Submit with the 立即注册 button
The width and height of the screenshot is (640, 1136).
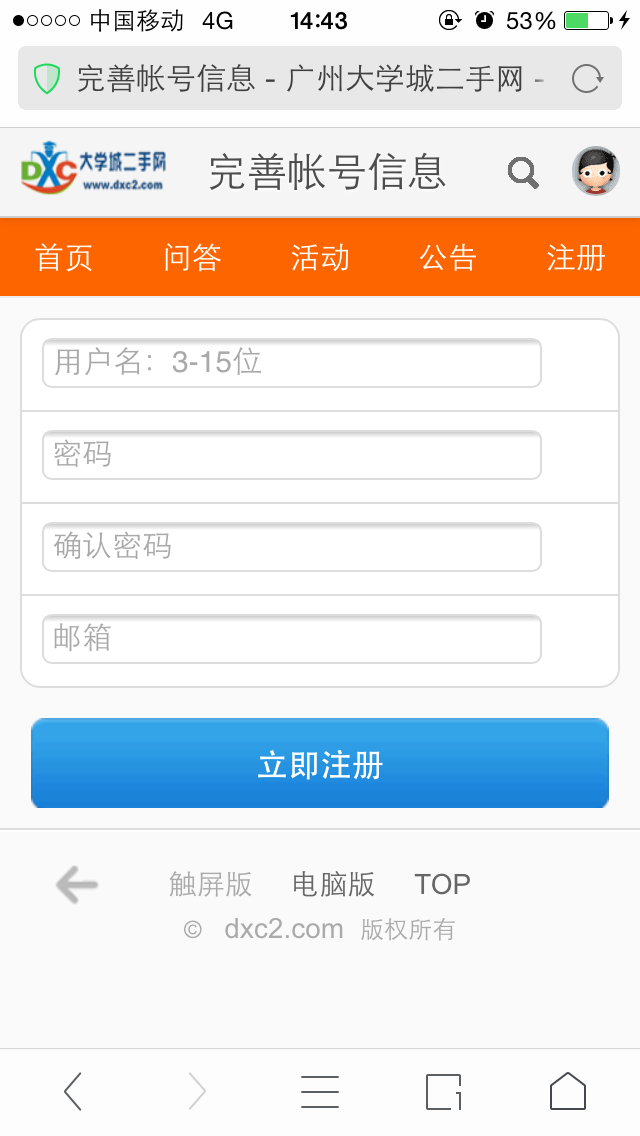(x=320, y=764)
